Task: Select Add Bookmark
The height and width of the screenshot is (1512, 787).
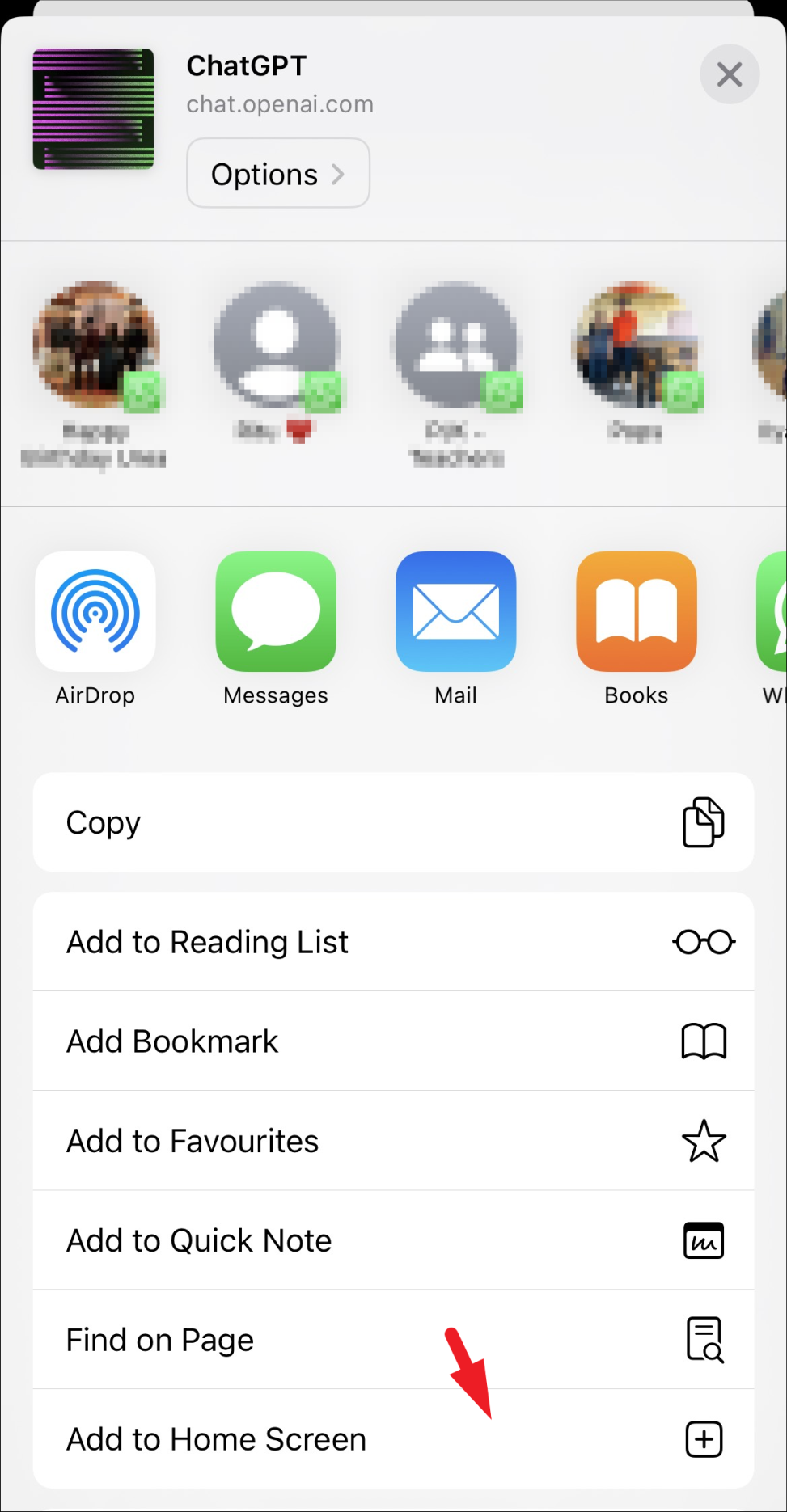Action: (x=393, y=1041)
